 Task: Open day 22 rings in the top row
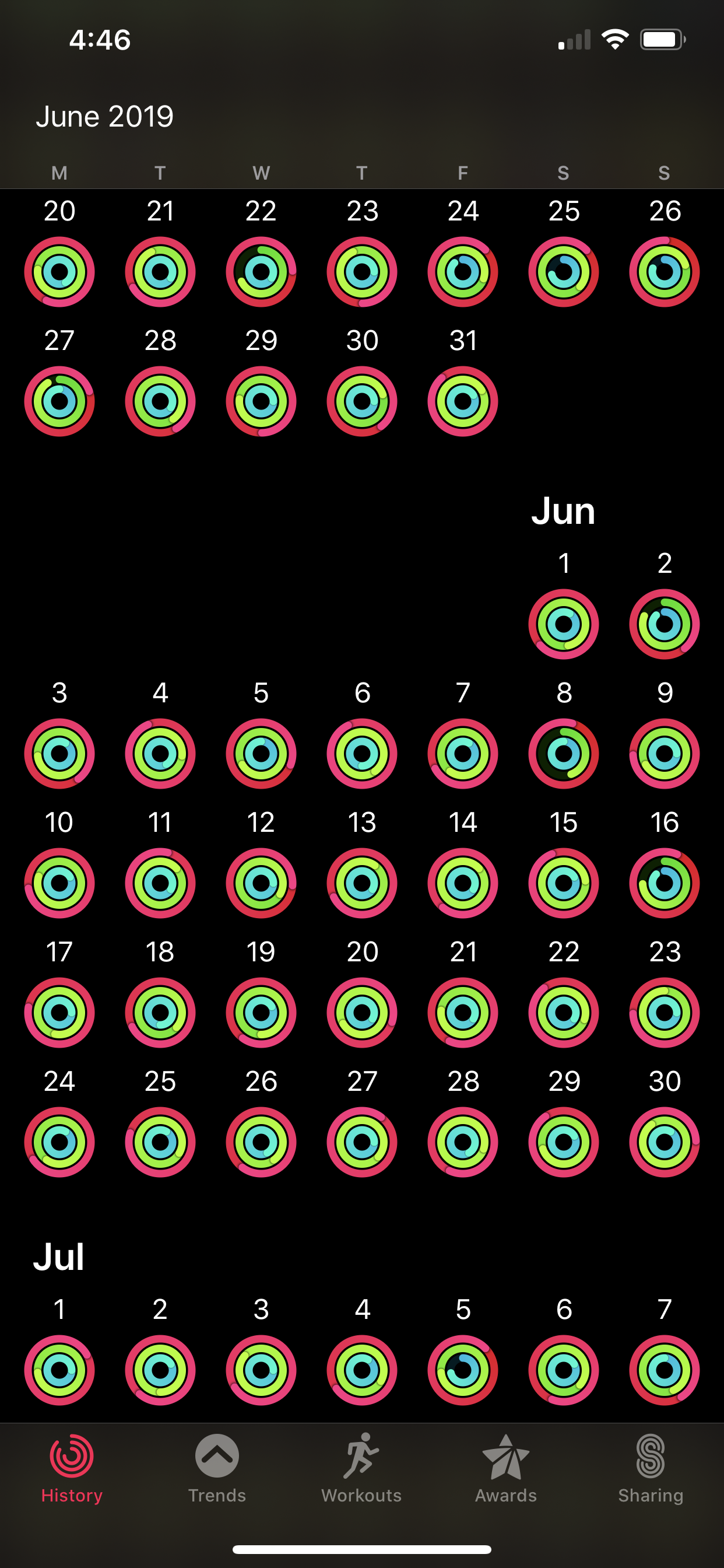(261, 271)
